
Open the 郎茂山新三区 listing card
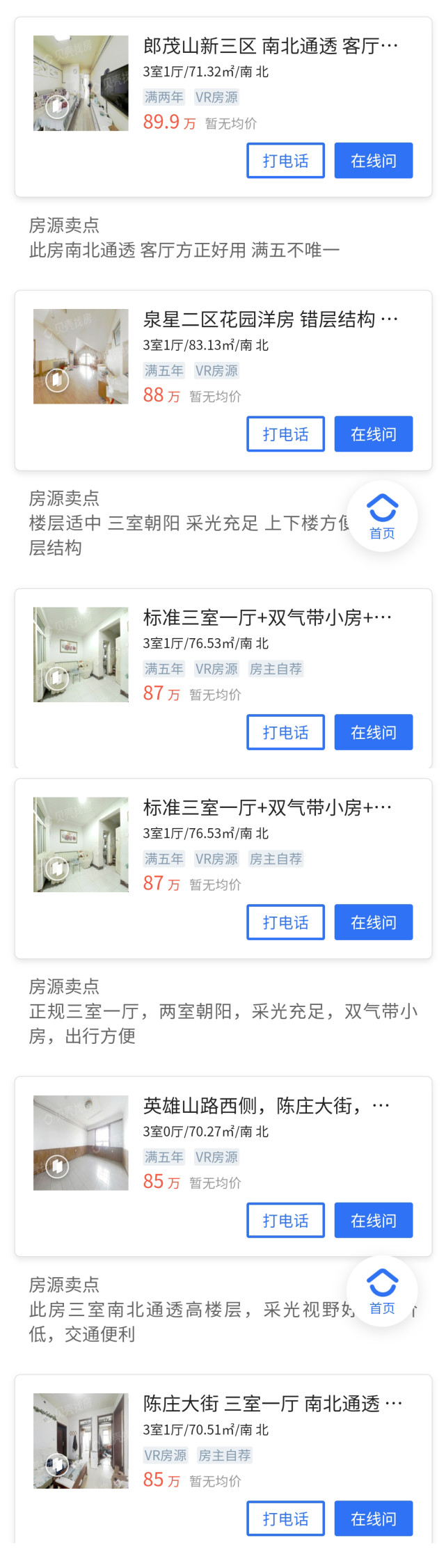[x=270, y=47]
